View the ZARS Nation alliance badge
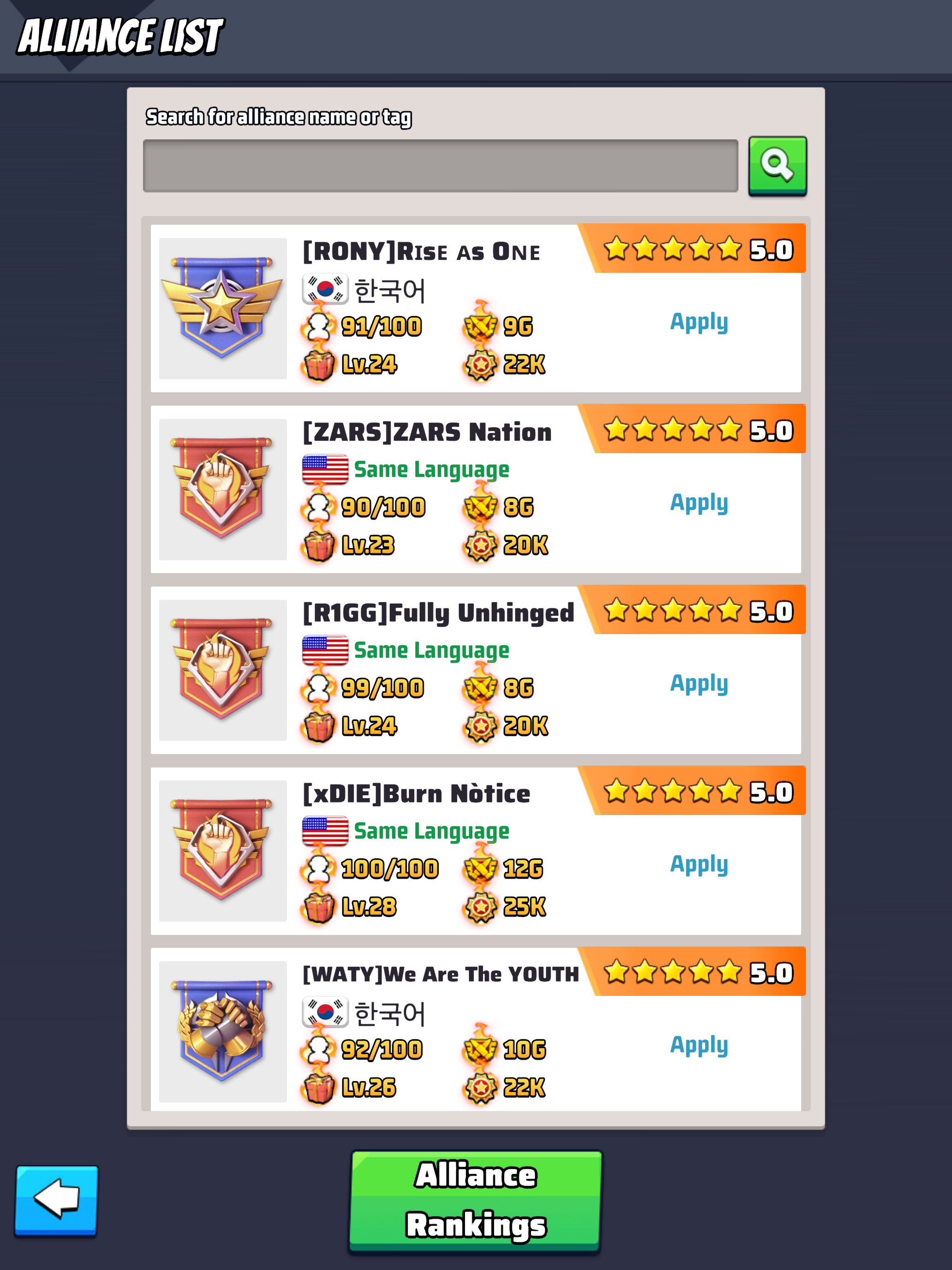 click(223, 490)
